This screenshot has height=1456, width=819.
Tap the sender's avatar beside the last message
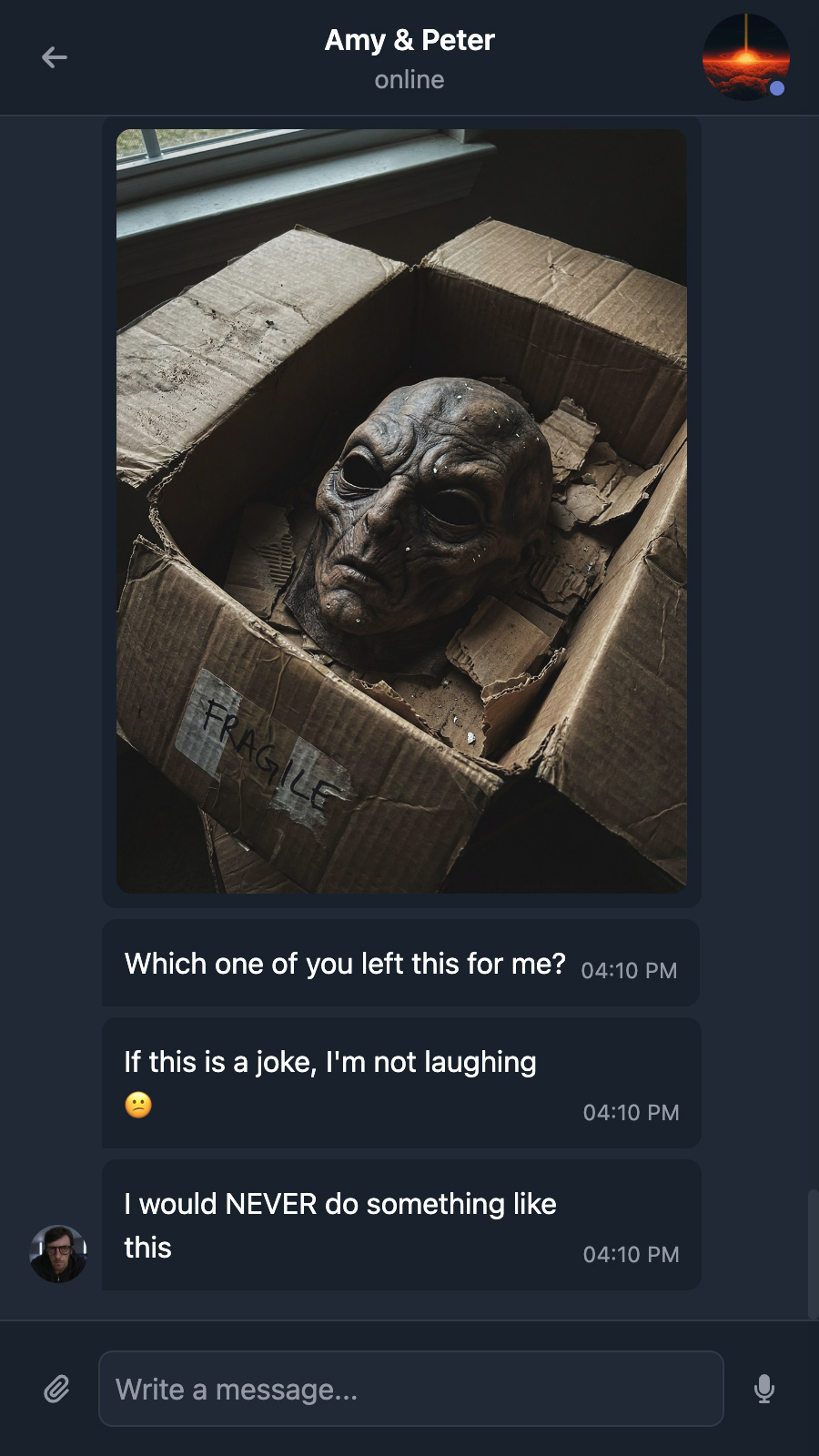[58, 1254]
